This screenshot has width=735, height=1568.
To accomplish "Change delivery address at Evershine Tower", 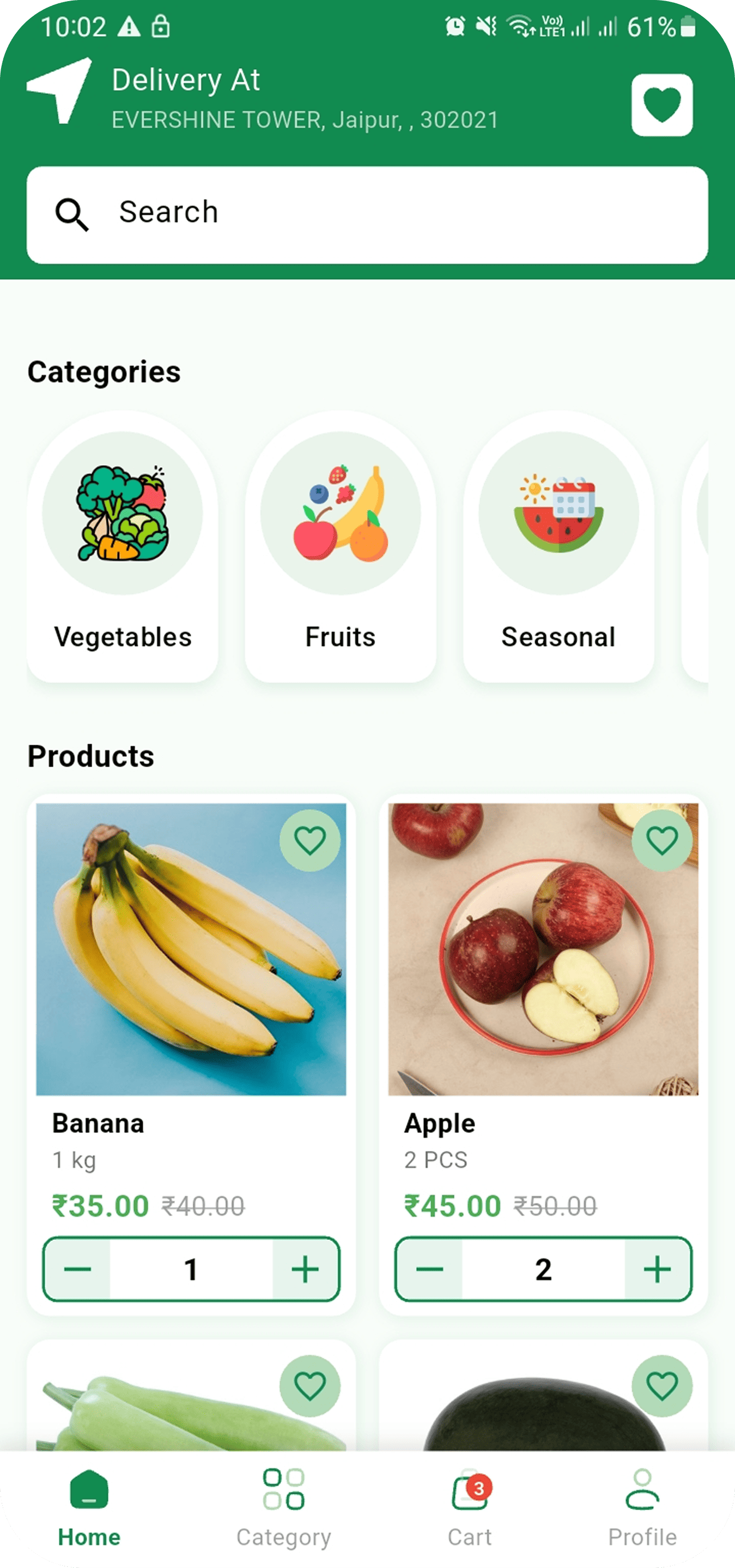I will (304, 119).
